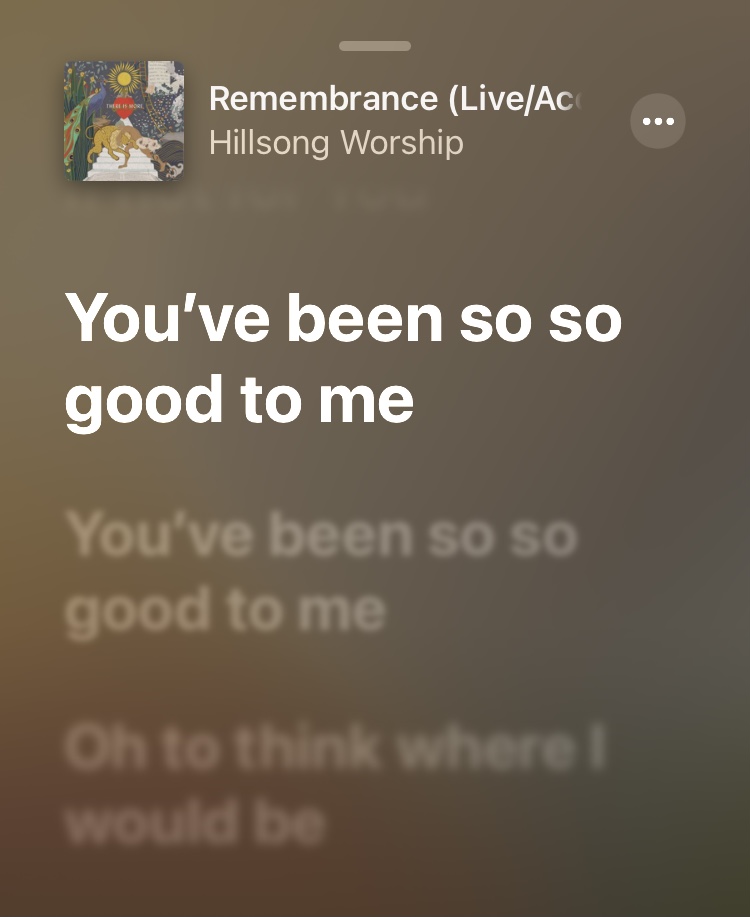Screen dimensions: 750x917
Task: Open the three-dot more options menu
Action: [x=657, y=121]
